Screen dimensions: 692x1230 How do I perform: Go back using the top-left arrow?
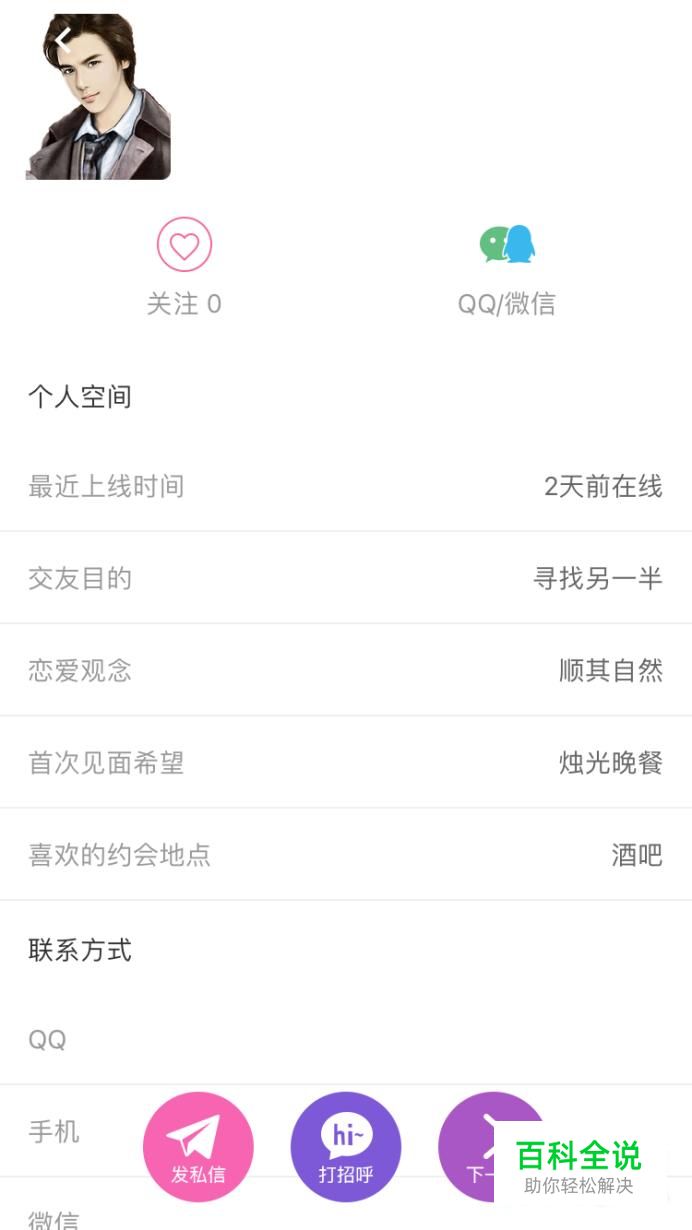(x=62, y=40)
